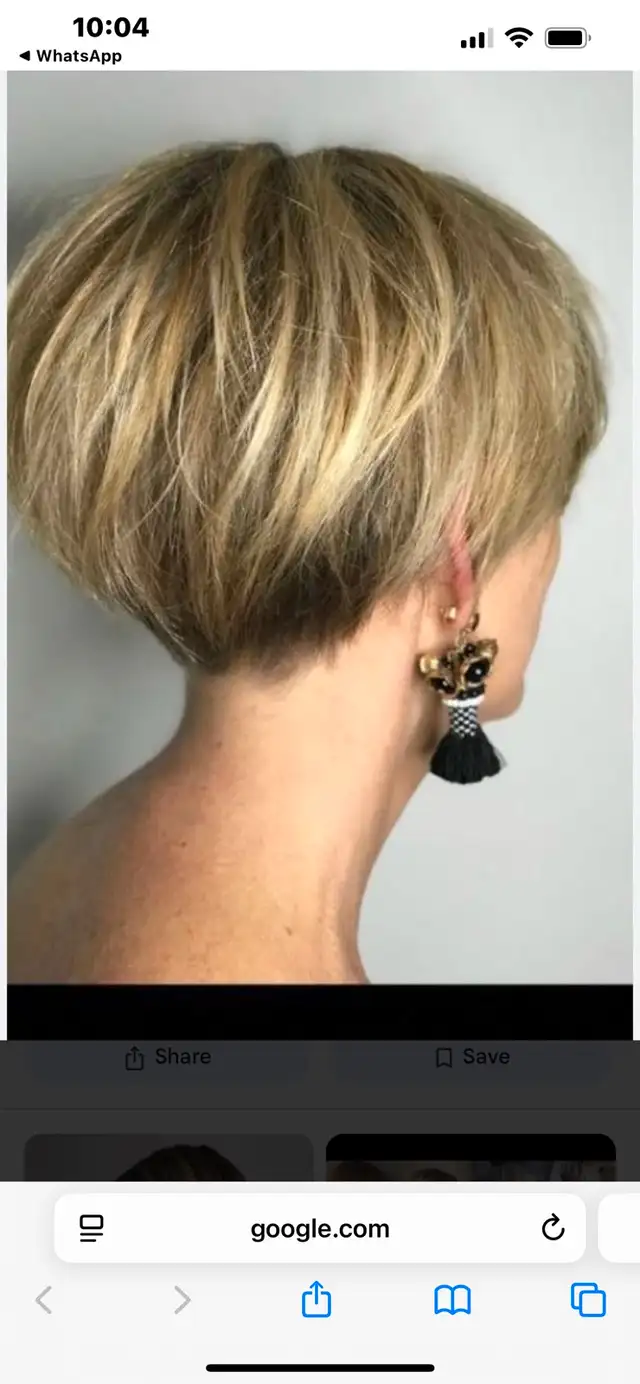Open the Safari share sheet
This screenshot has width=640, height=1384.
point(316,1299)
